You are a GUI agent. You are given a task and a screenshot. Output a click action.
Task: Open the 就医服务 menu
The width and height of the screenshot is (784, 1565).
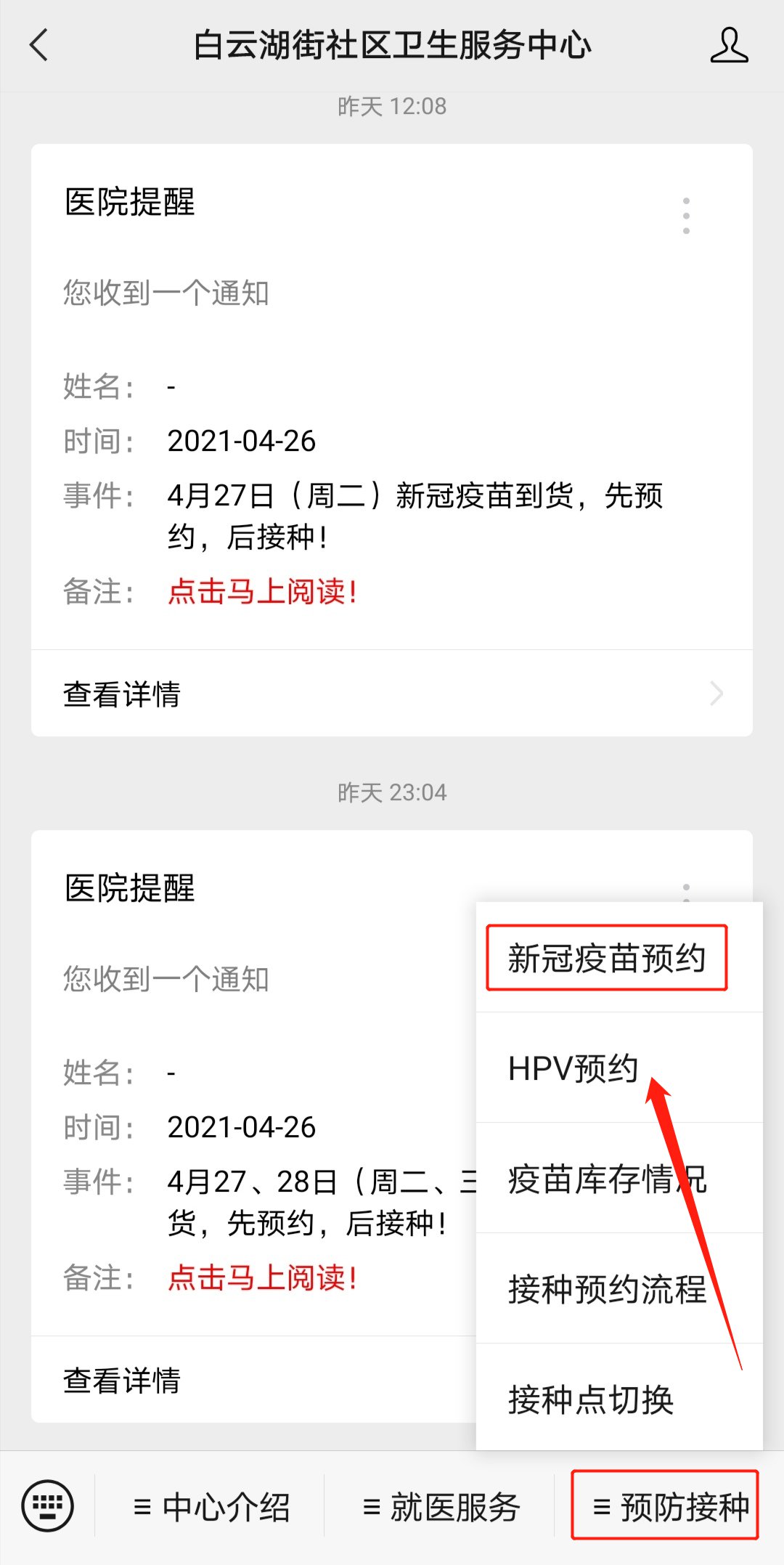[441, 1507]
